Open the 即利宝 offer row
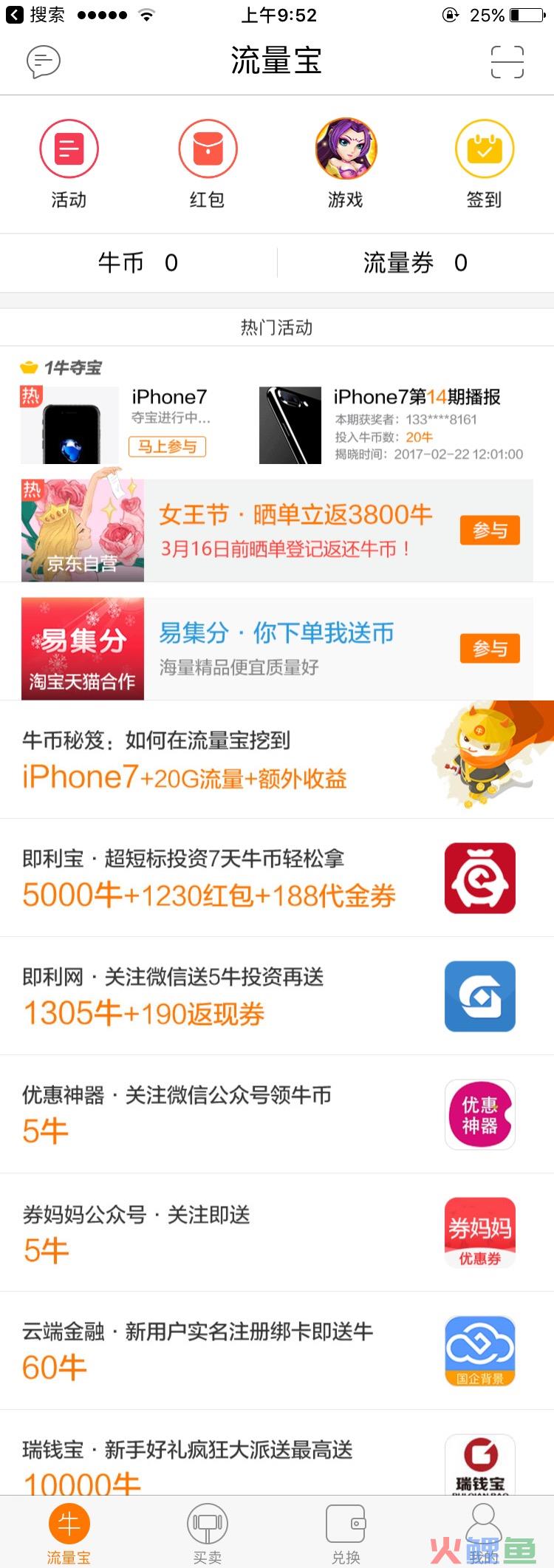Viewport: 554px width, 1568px height. coord(277,878)
